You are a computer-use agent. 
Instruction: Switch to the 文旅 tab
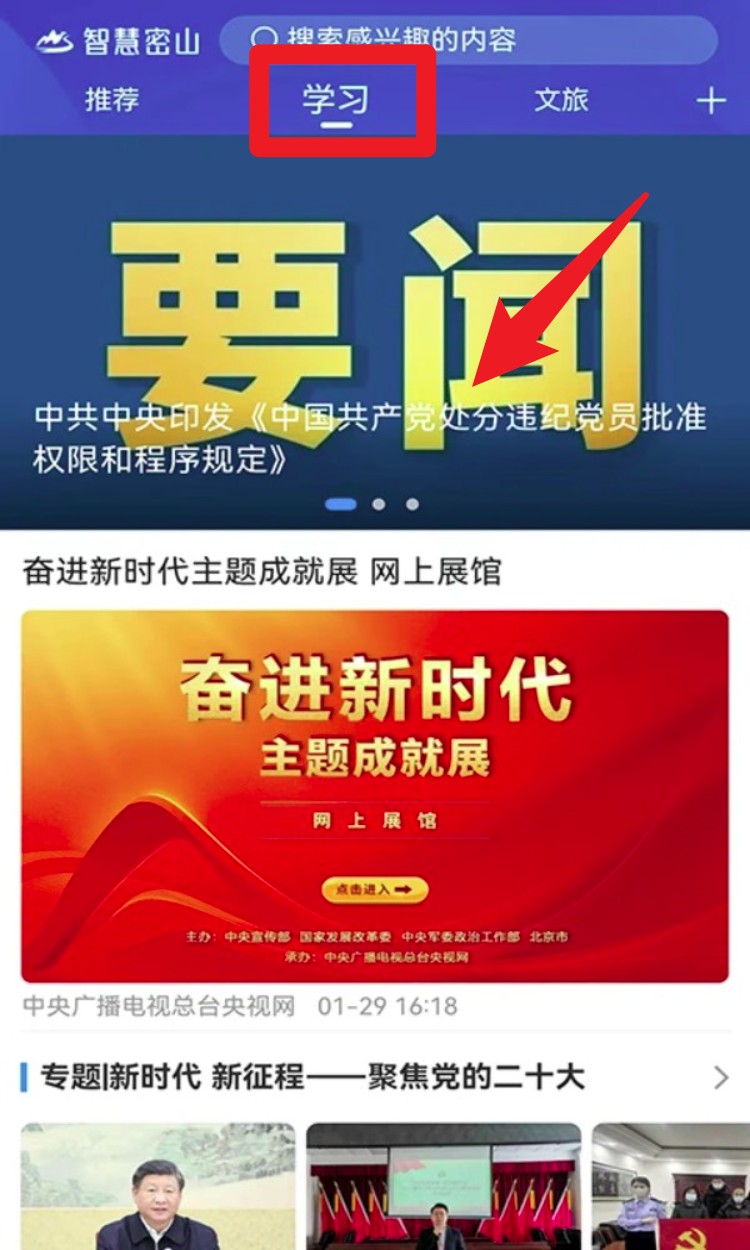[561, 100]
